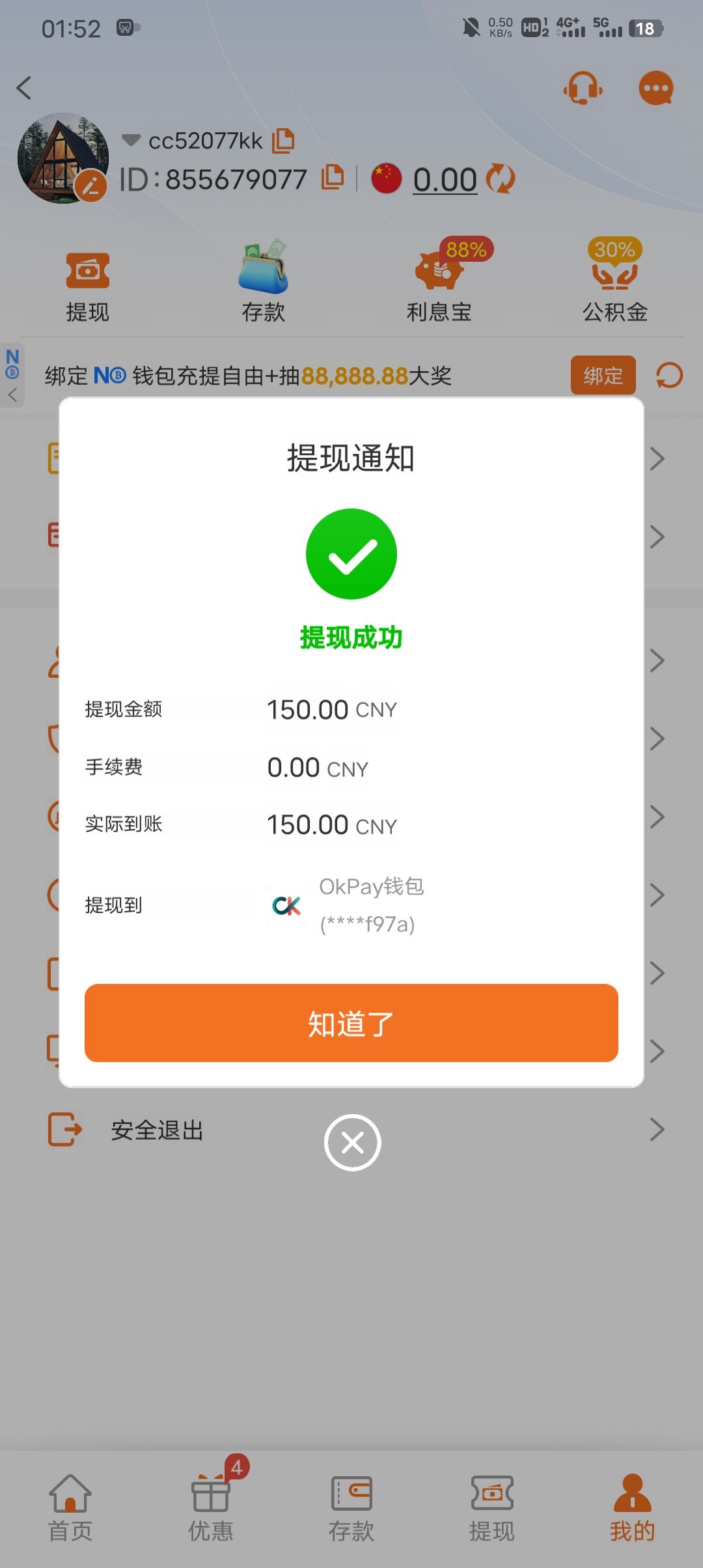
Task: Refresh the wallet banner with the circular arrow
Action: coord(669,375)
